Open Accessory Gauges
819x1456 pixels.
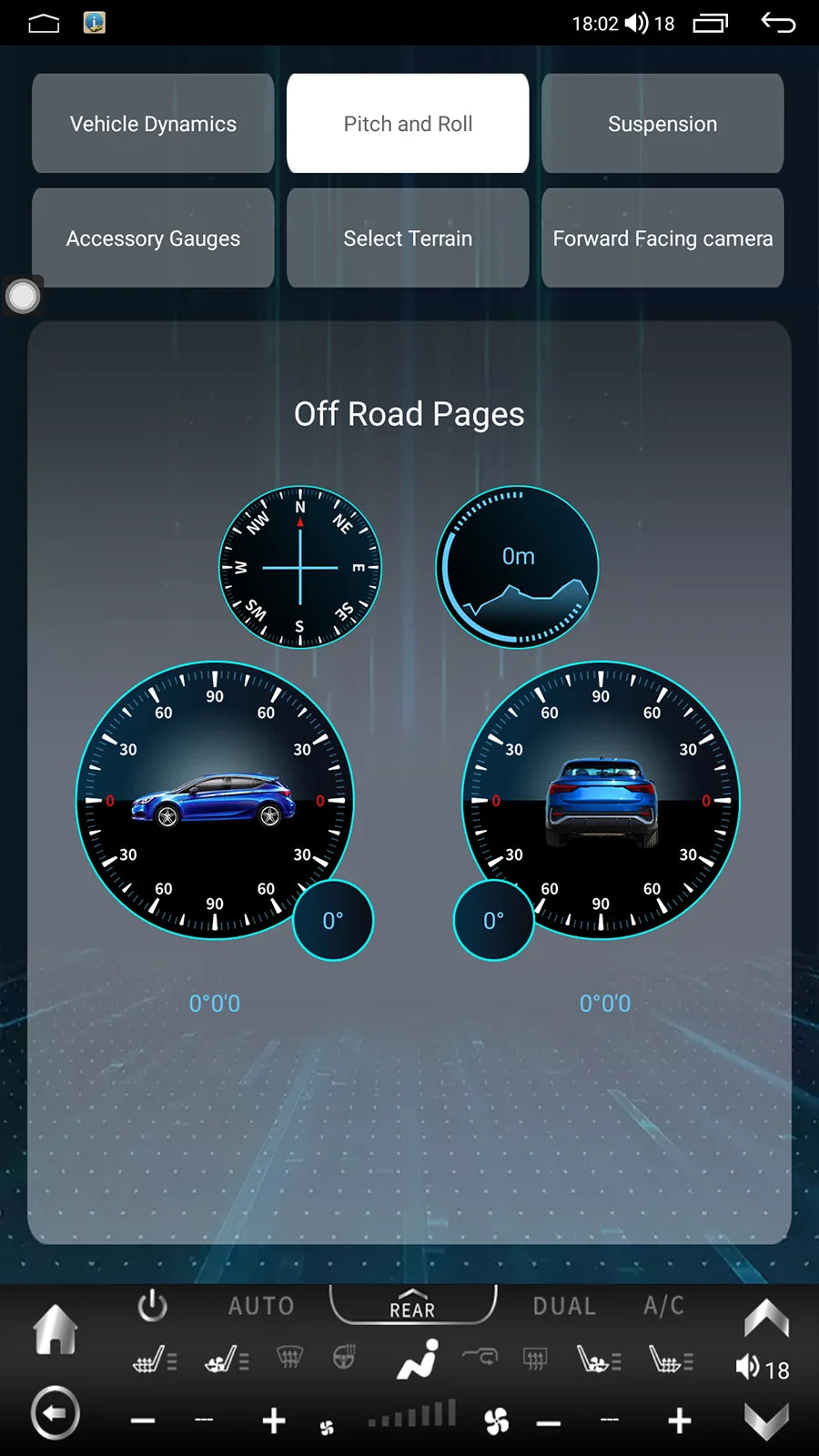pos(153,238)
